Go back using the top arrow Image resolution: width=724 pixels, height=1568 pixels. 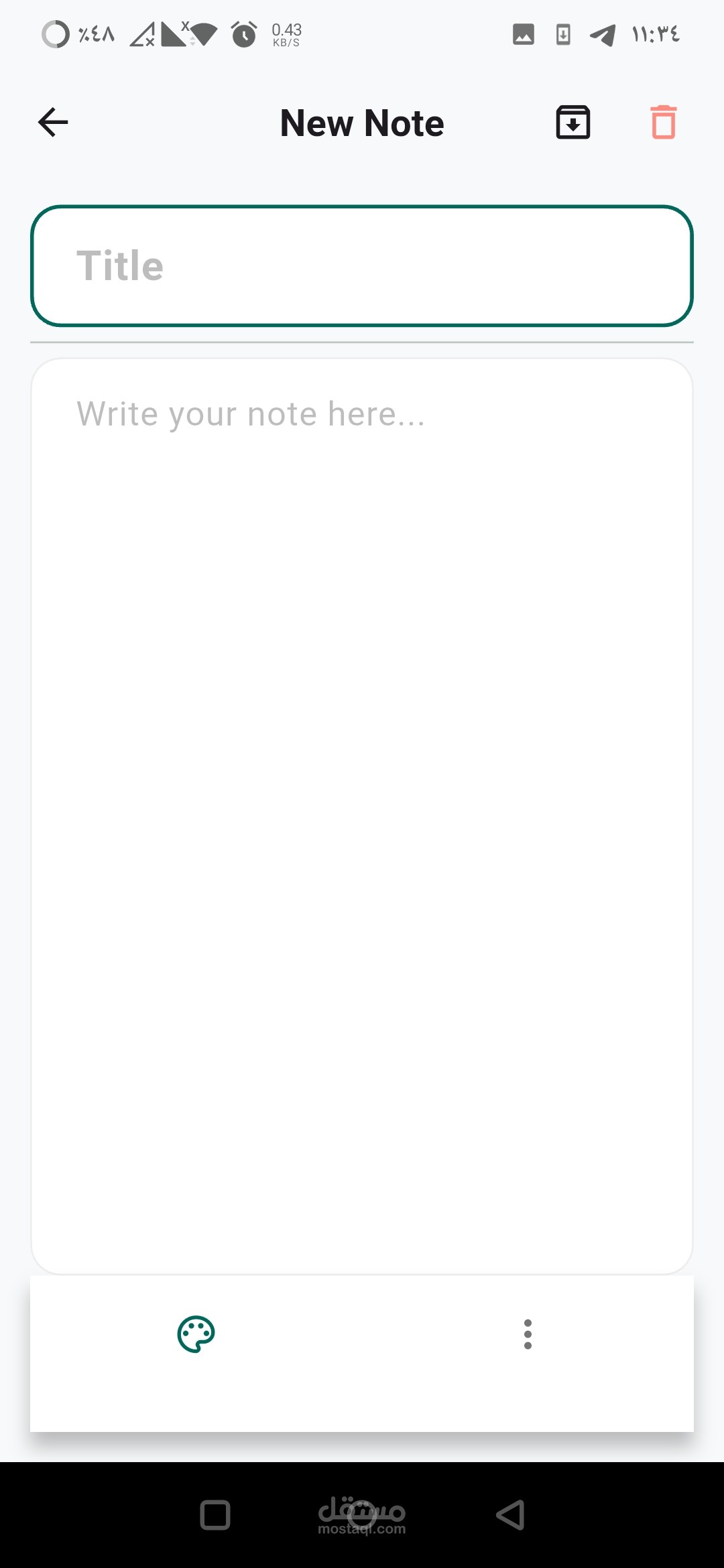[53, 123]
